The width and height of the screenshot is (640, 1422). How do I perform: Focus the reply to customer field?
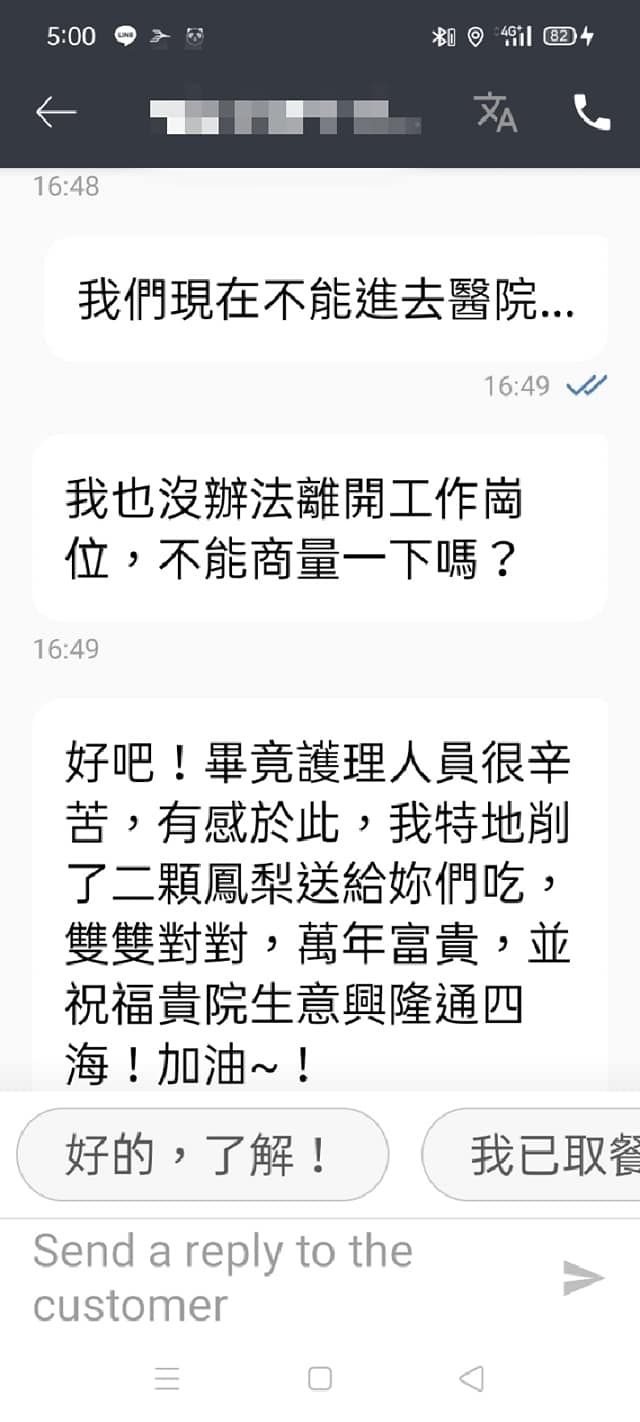pyautogui.click(x=280, y=1278)
